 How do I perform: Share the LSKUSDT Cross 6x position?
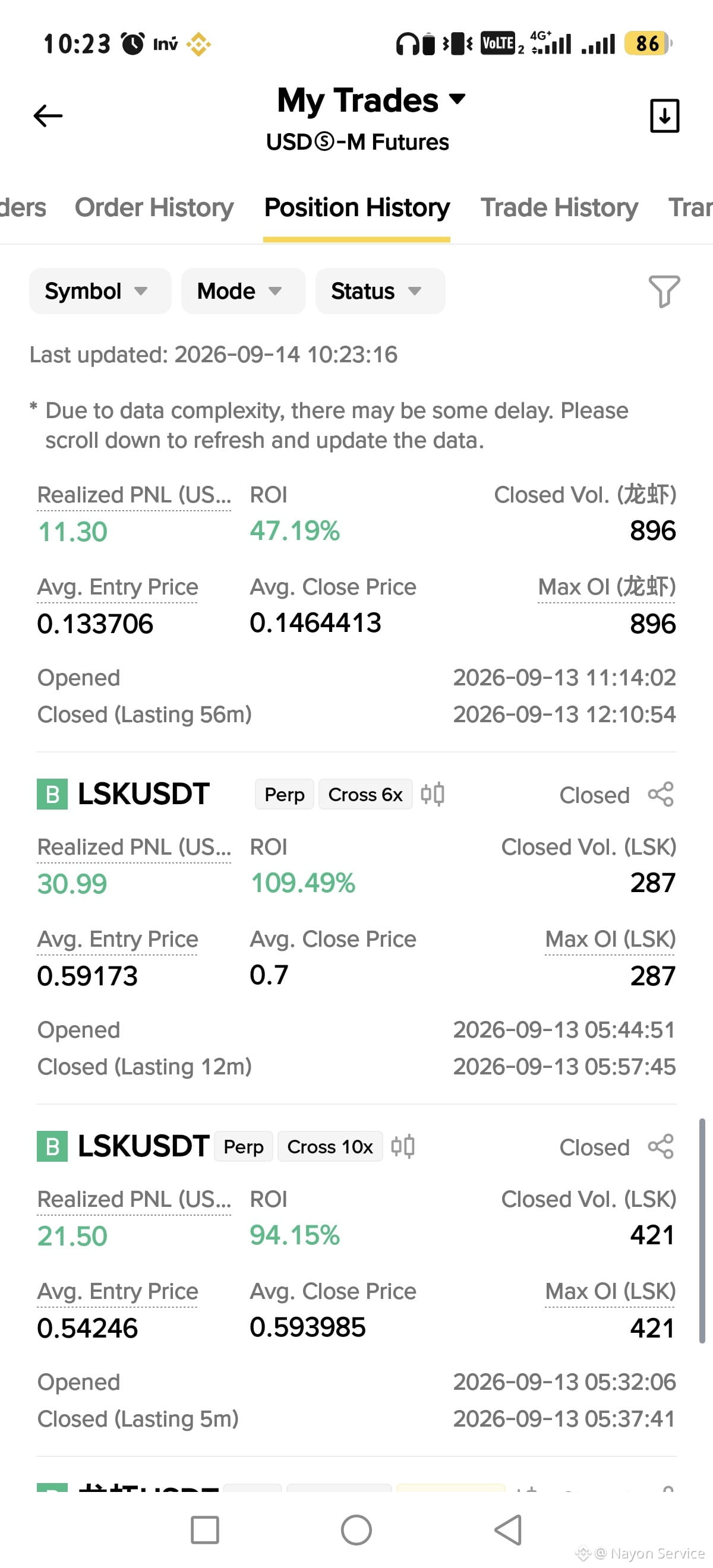661,794
